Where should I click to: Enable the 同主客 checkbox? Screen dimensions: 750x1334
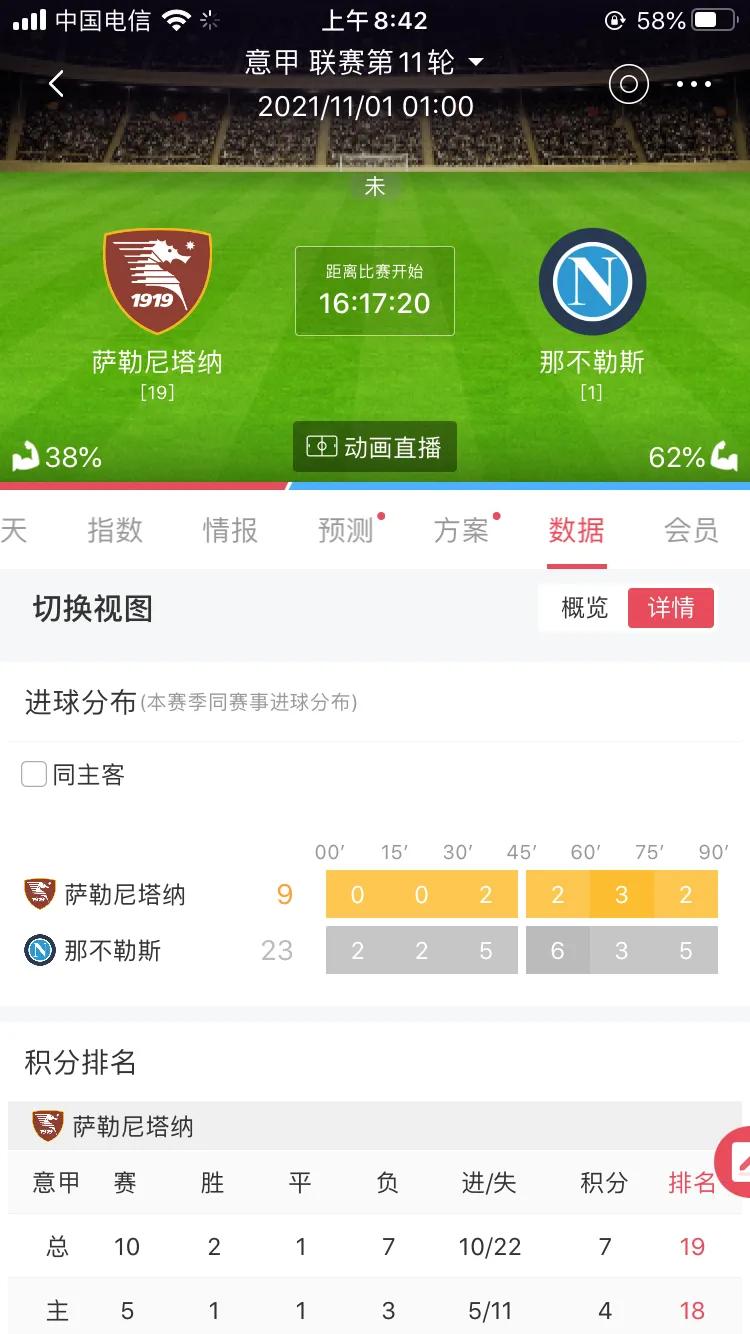[33, 774]
